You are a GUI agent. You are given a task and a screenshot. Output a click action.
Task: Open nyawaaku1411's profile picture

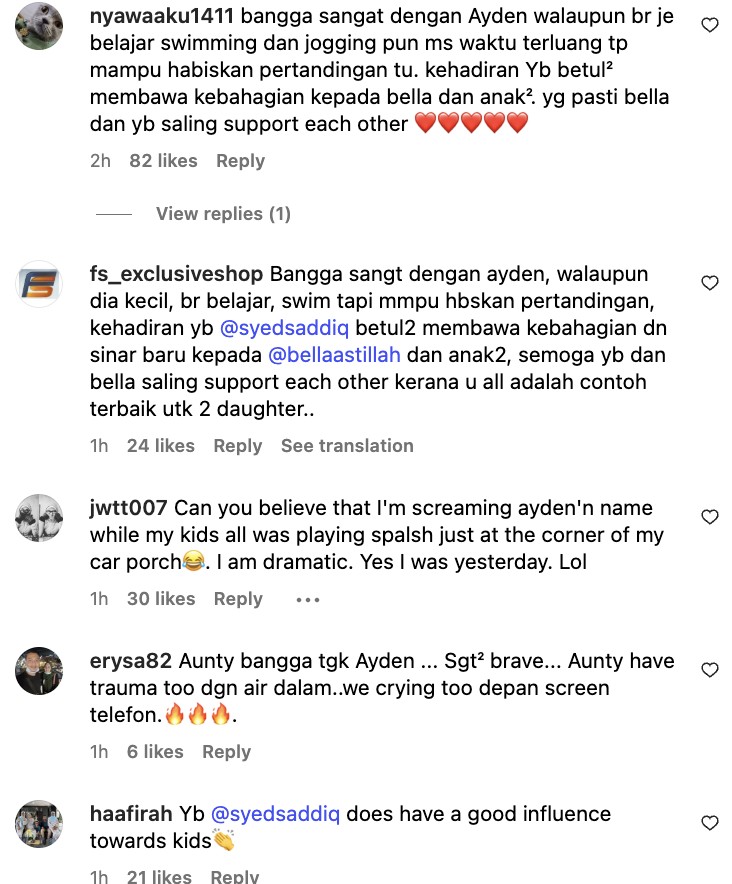pyautogui.click(x=40, y=28)
